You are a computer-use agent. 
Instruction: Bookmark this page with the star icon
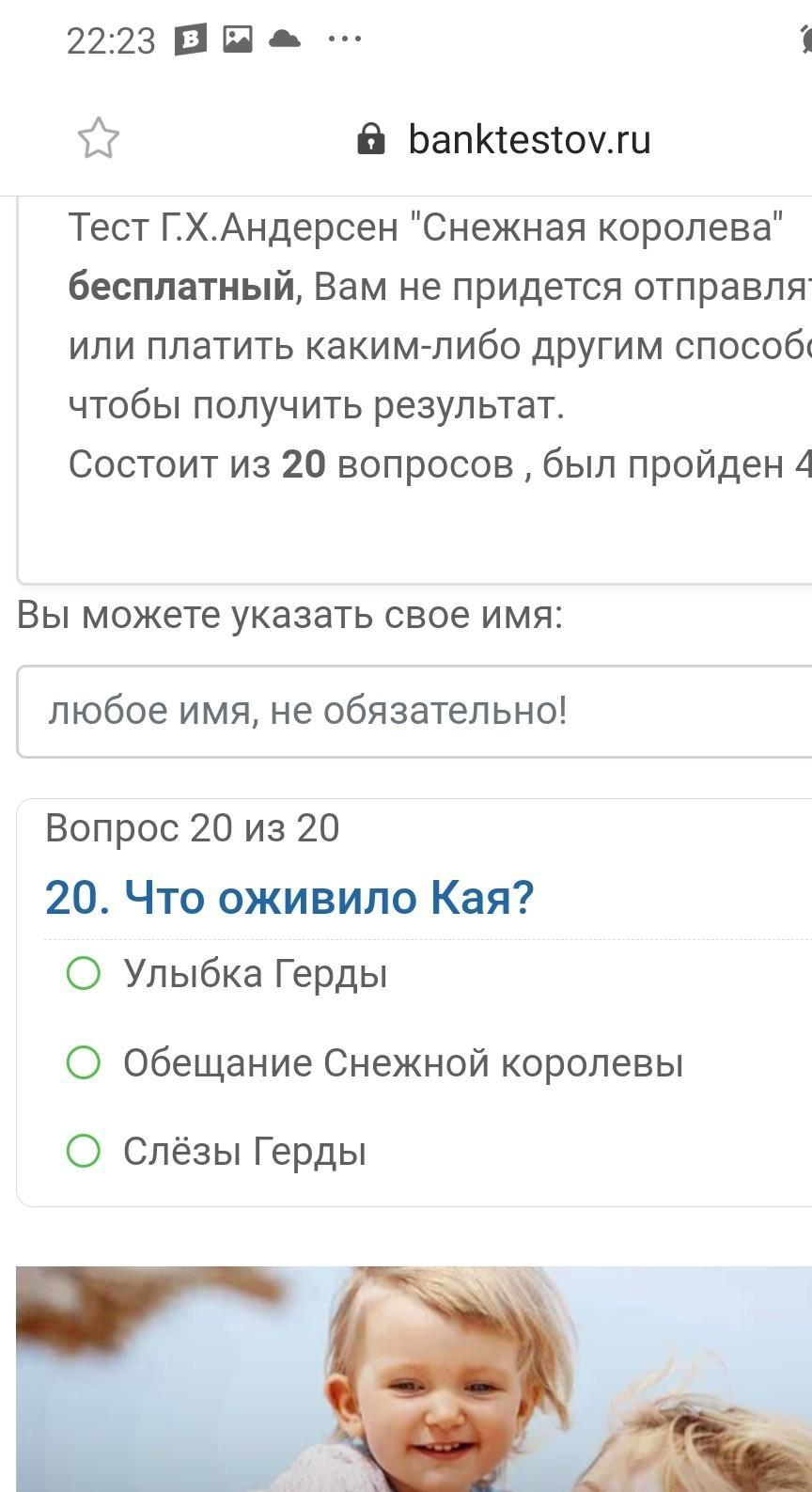[x=98, y=139]
